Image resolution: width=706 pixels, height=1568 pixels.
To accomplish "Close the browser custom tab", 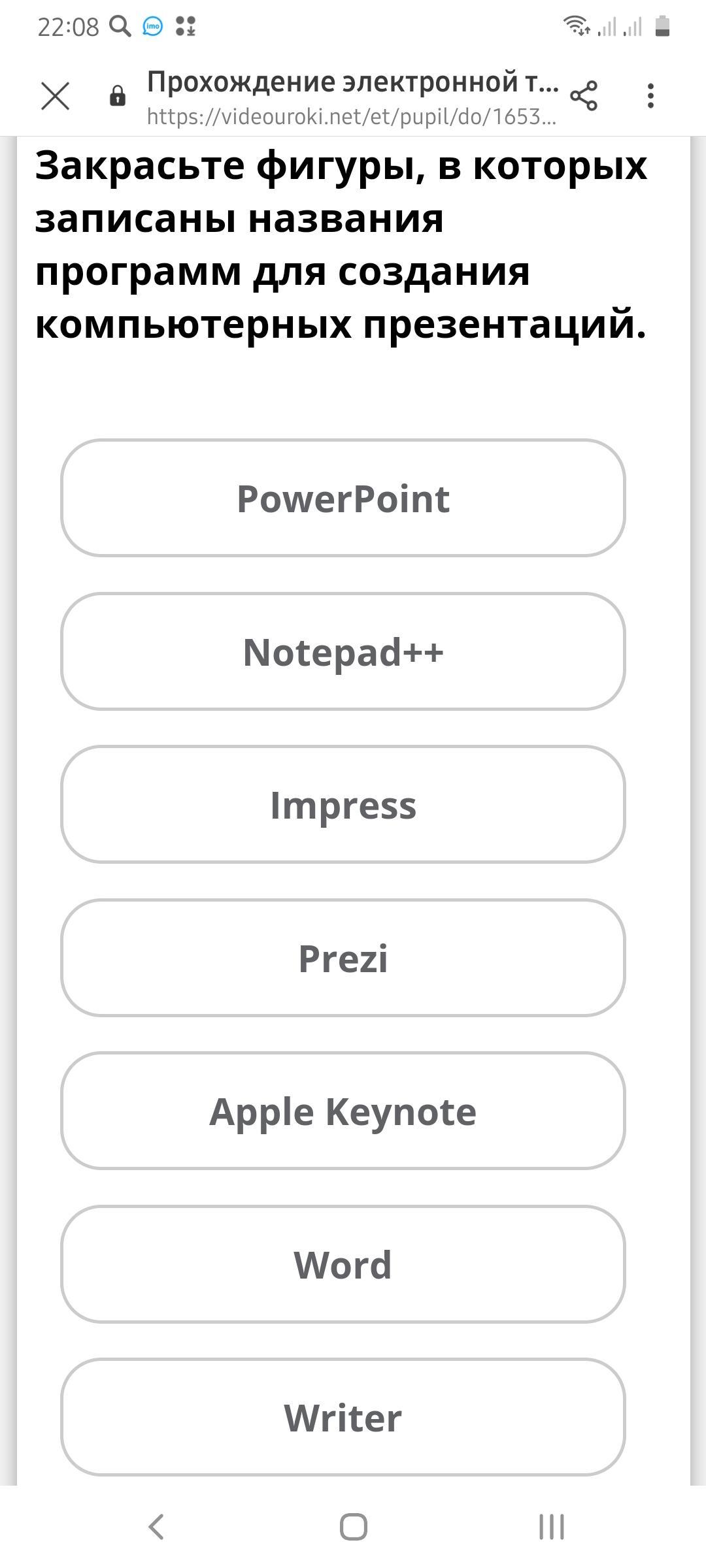I will coord(55,96).
